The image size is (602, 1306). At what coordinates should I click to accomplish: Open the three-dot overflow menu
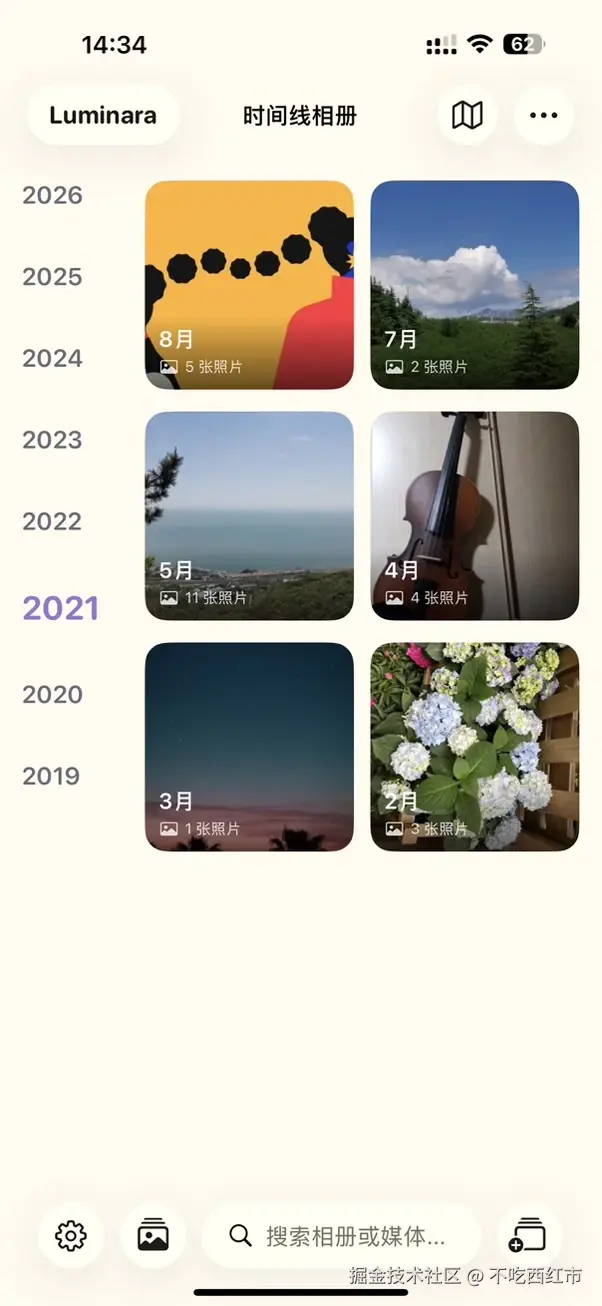pyautogui.click(x=544, y=115)
